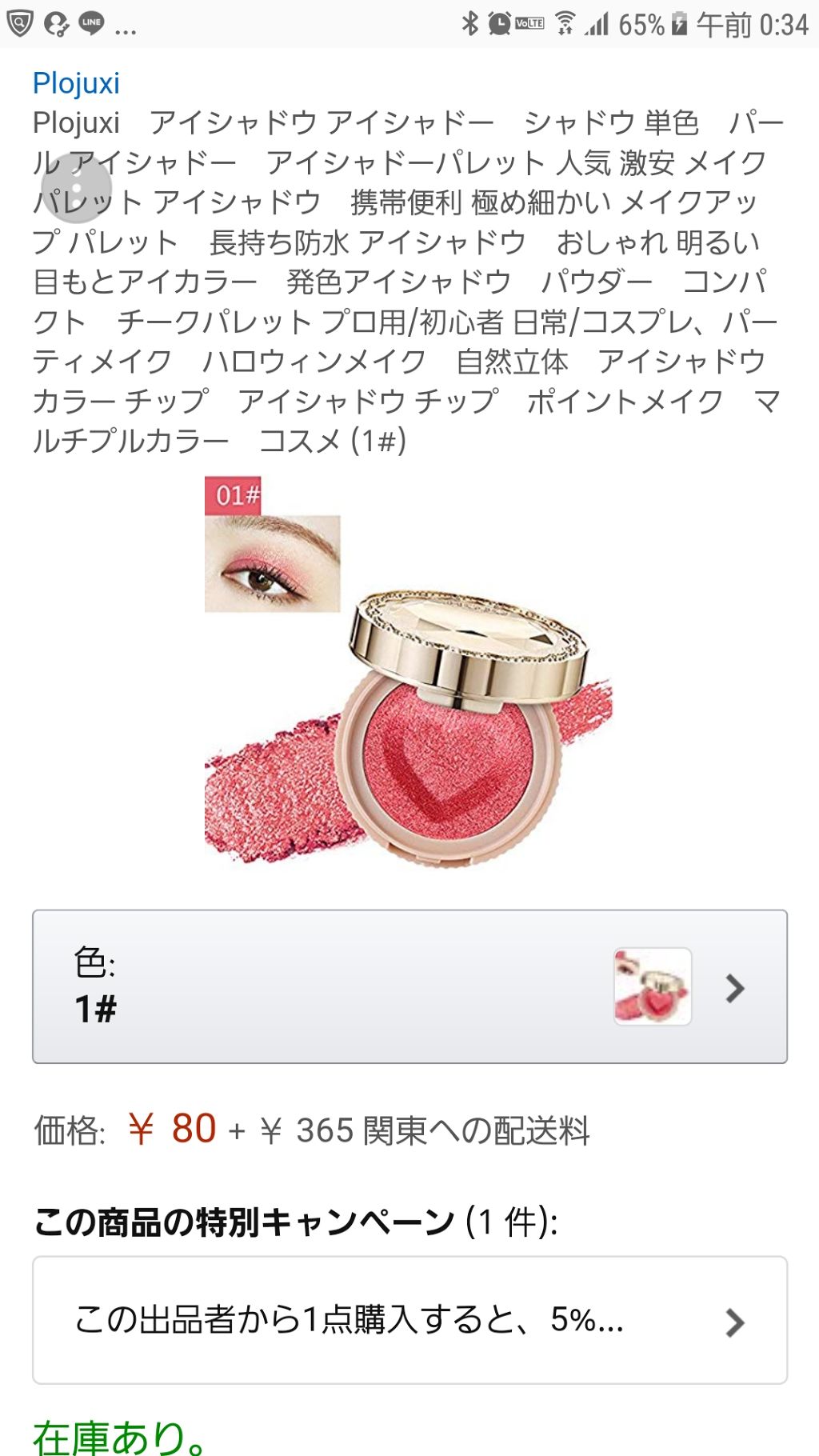
Task: View the 5% special campaign details
Action: point(409,1320)
